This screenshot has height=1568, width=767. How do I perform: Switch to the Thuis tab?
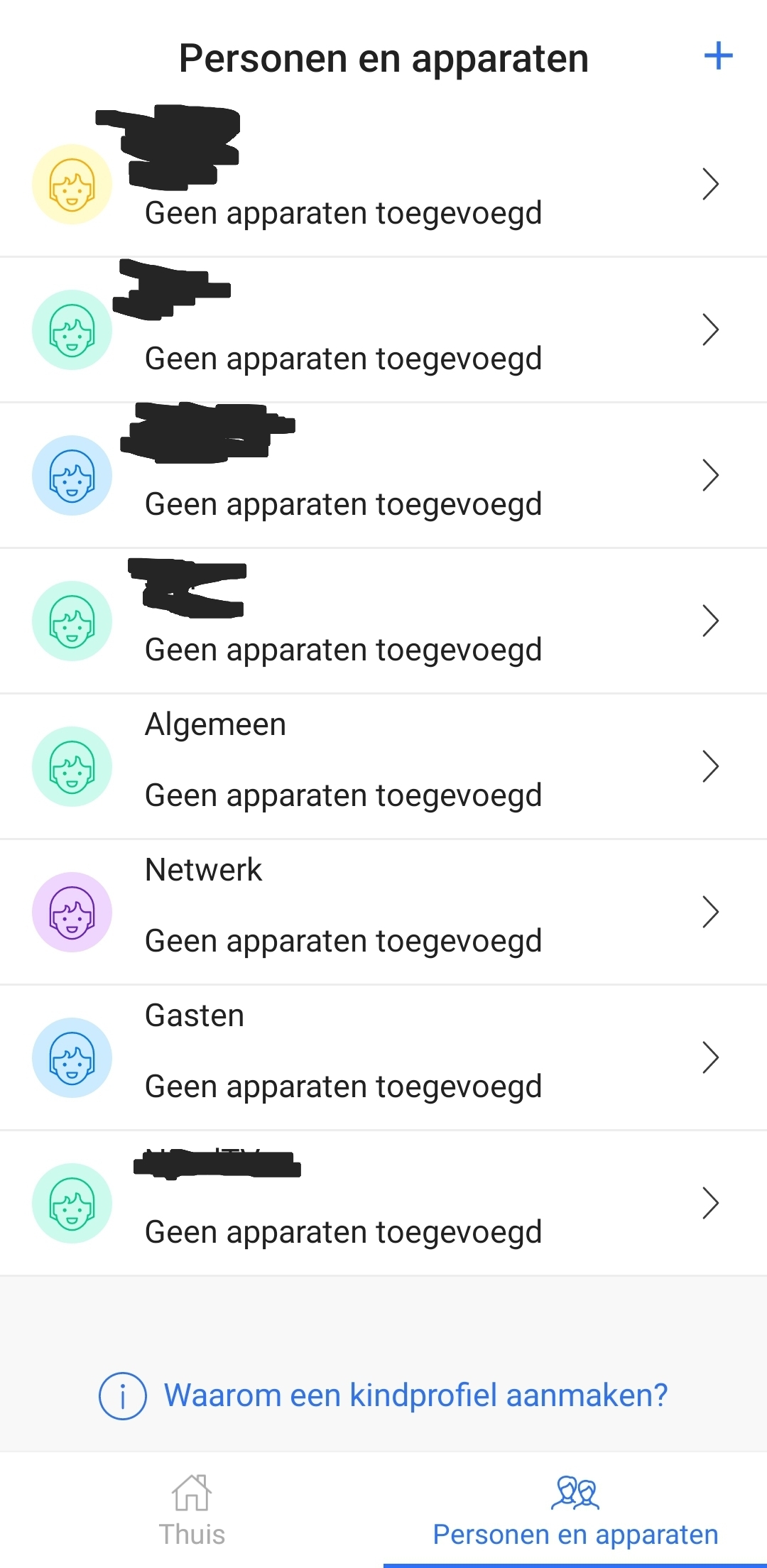pos(192,1510)
